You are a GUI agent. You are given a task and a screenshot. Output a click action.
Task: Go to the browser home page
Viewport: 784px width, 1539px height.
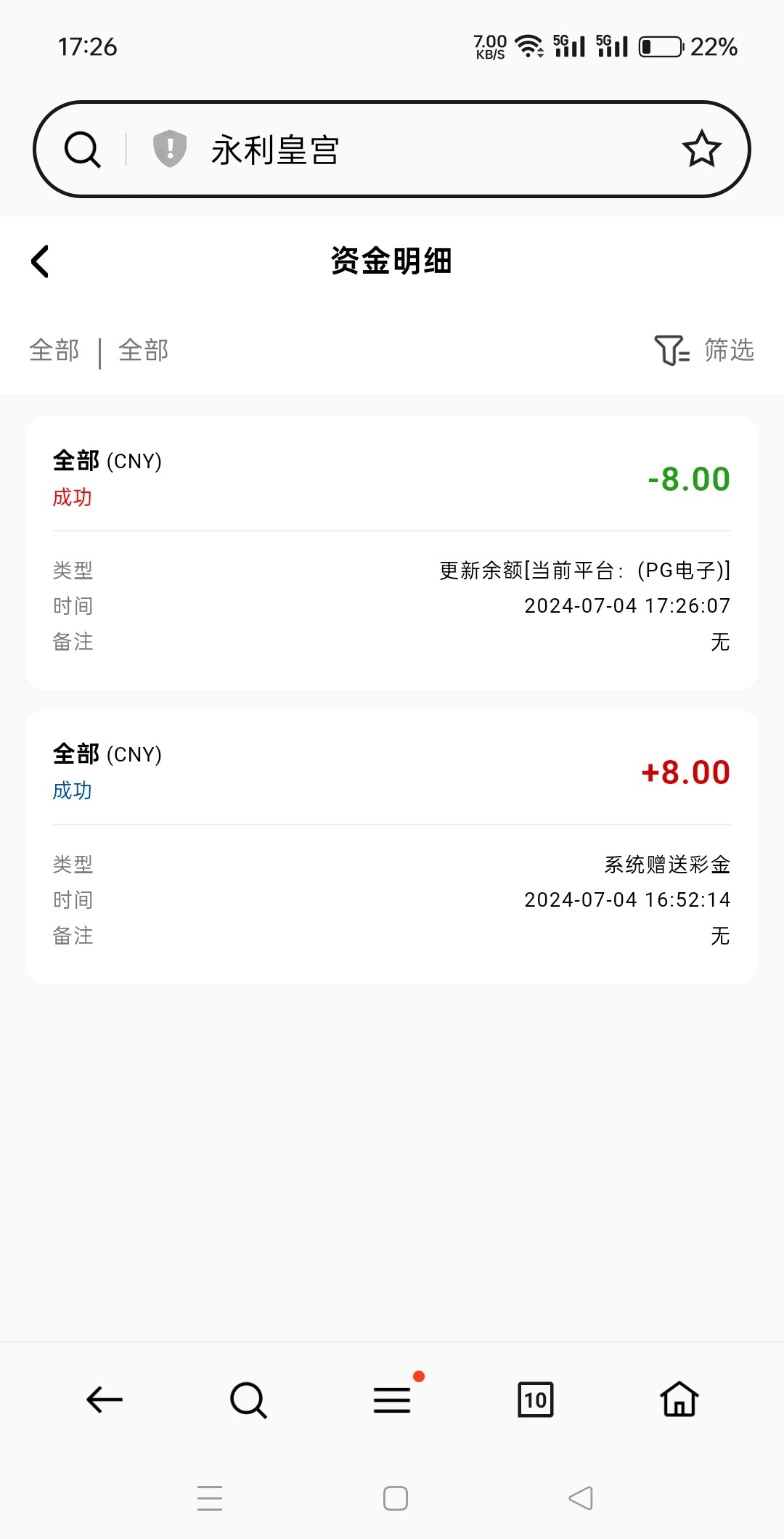click(x=679, y=1400)
